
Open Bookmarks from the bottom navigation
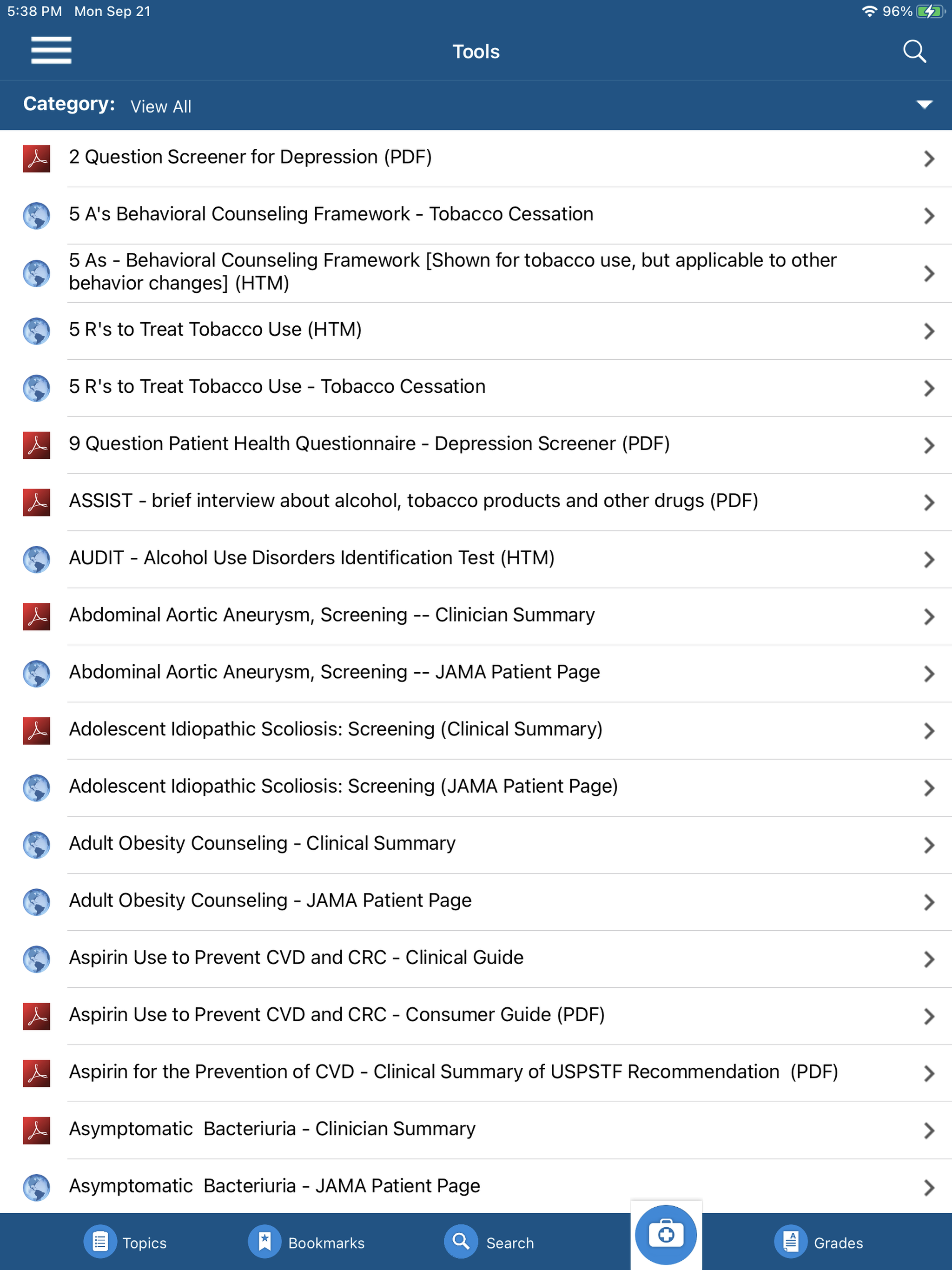pos(307,1243)
